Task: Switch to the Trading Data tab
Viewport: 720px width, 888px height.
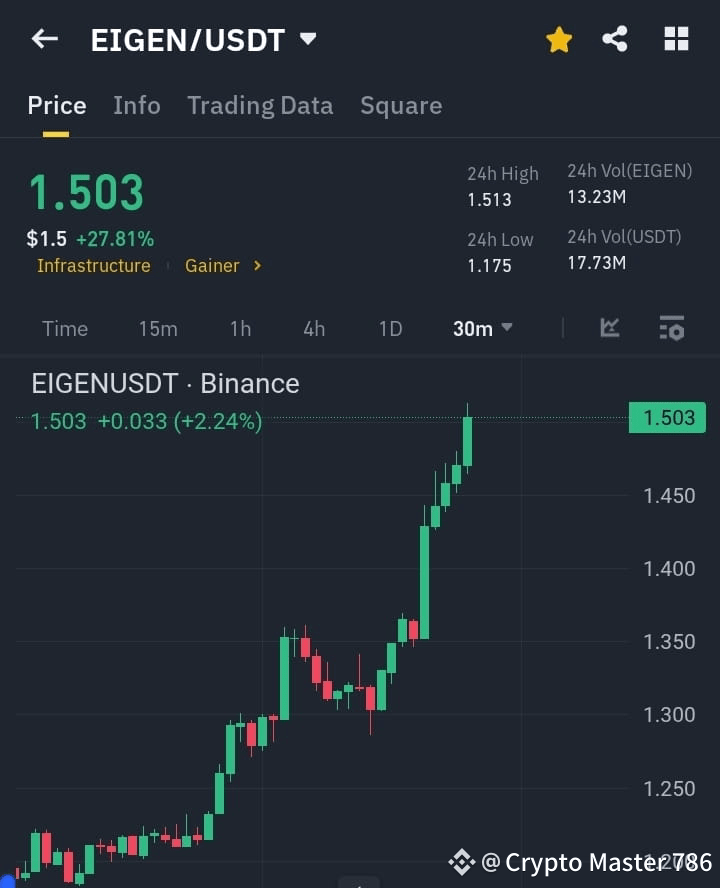Action: pyautogui.click(x=260, y=105)
